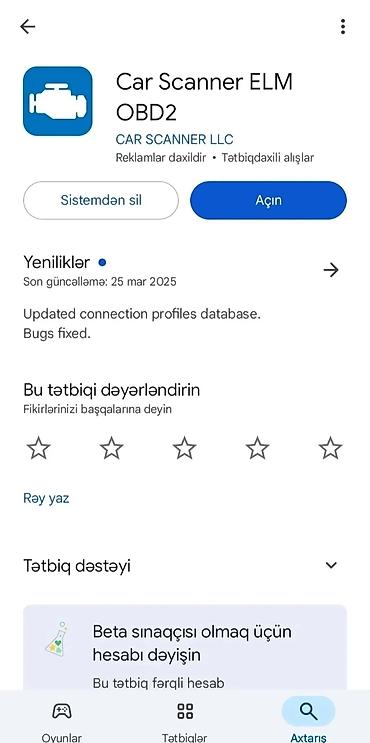The image size is (370, 743).
Task: Tap the Sistemdən sil uninstall button
Action: [x=101, y=200]
